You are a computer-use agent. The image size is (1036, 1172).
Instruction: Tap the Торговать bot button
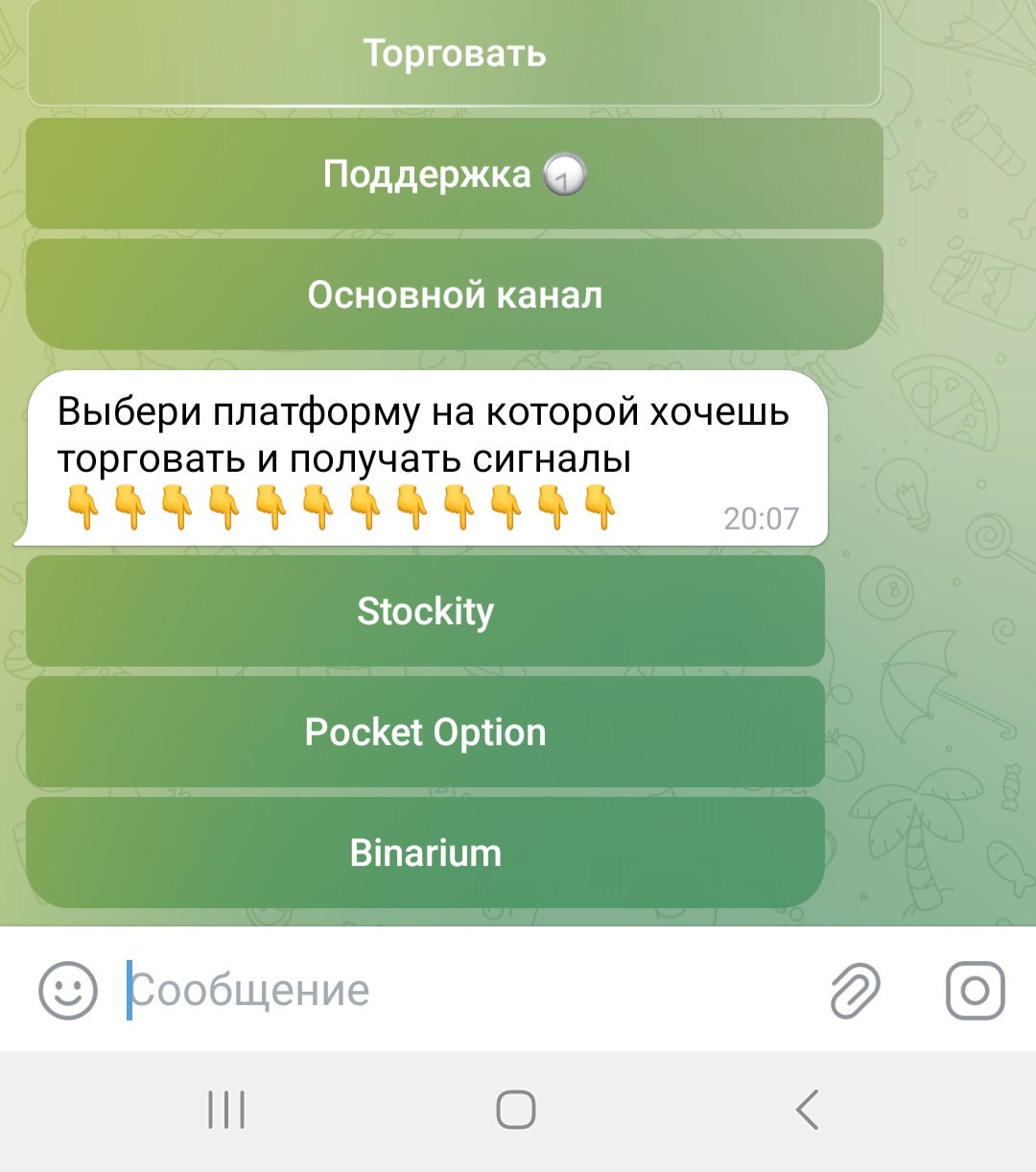point(454,54)
